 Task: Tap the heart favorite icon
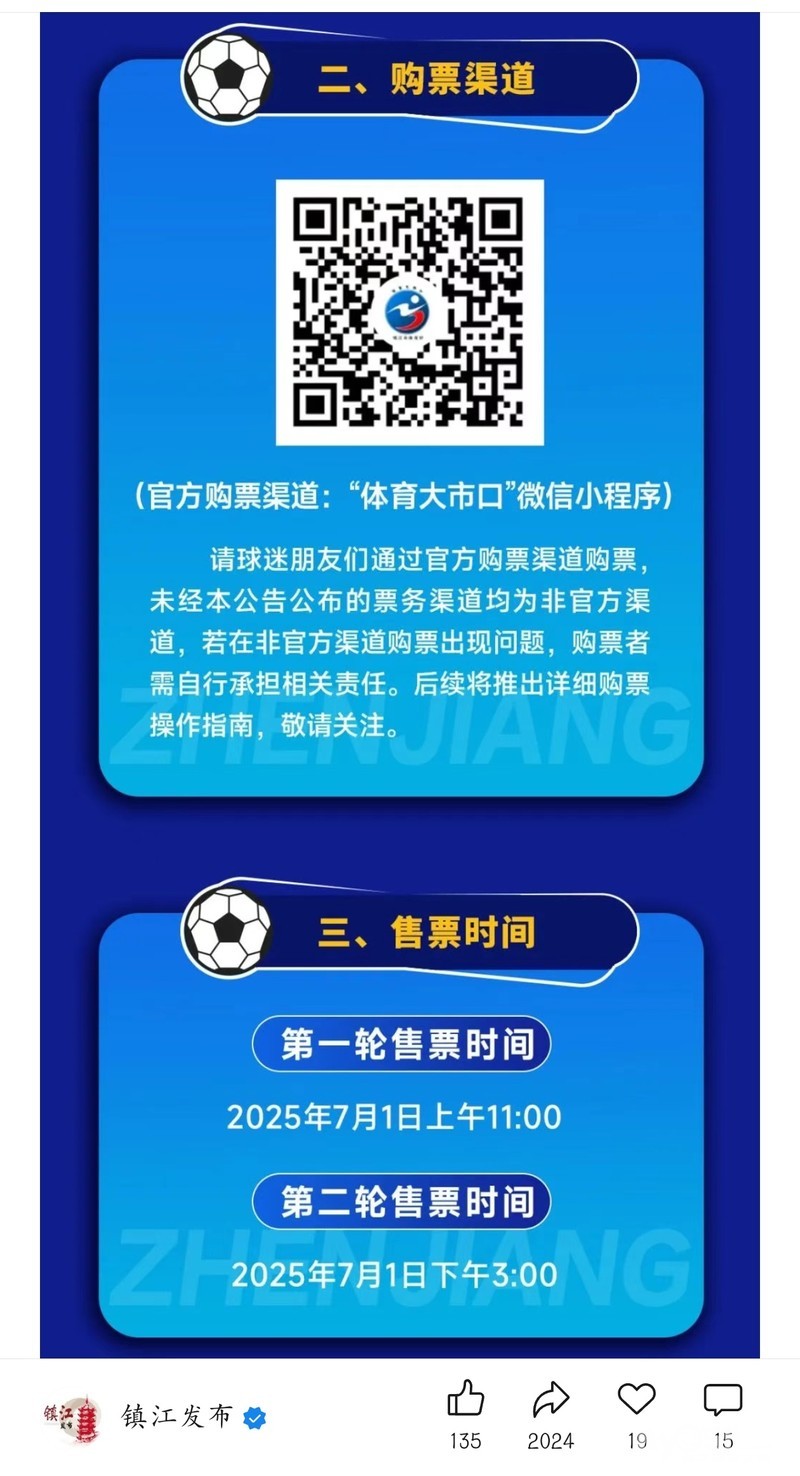coord(637,1398)
